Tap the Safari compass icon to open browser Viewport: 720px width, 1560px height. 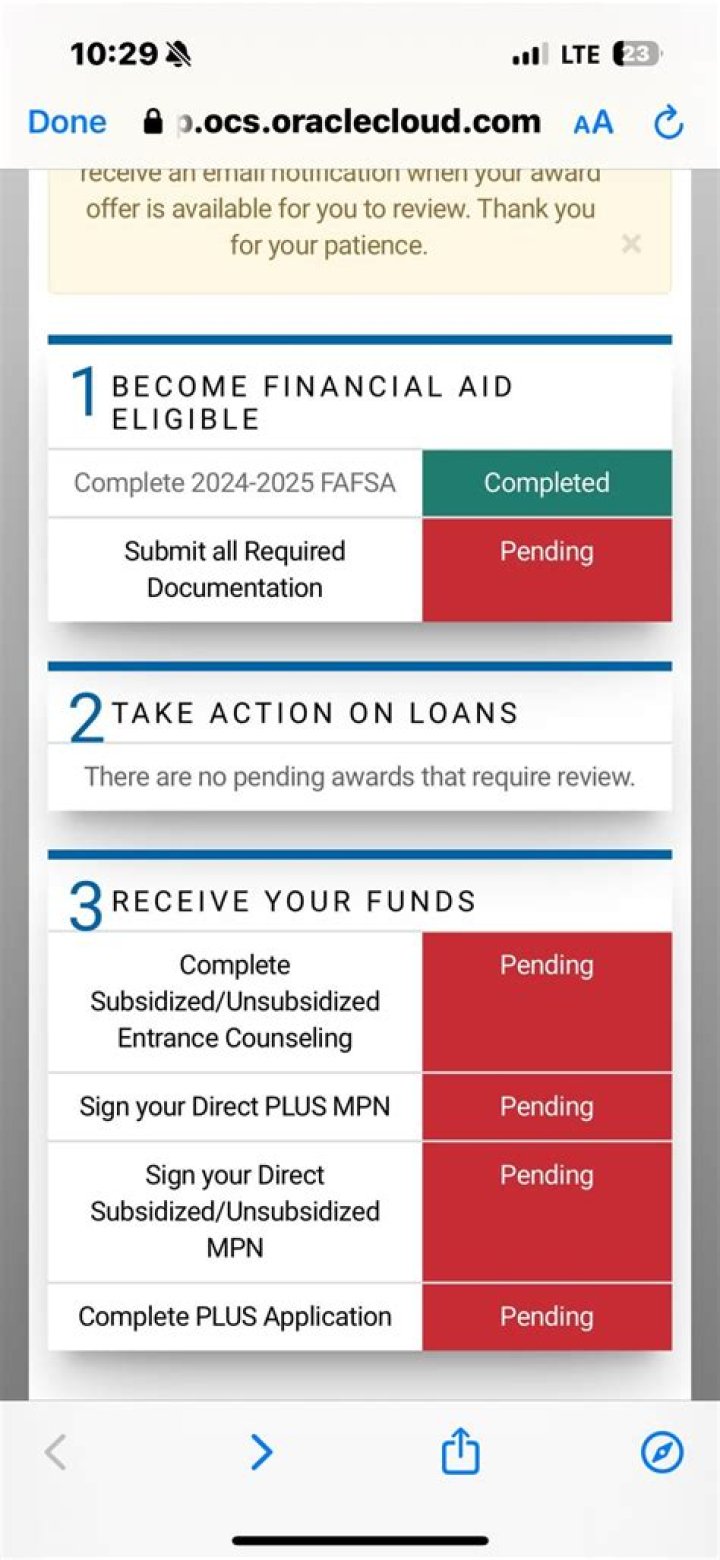661,1452
